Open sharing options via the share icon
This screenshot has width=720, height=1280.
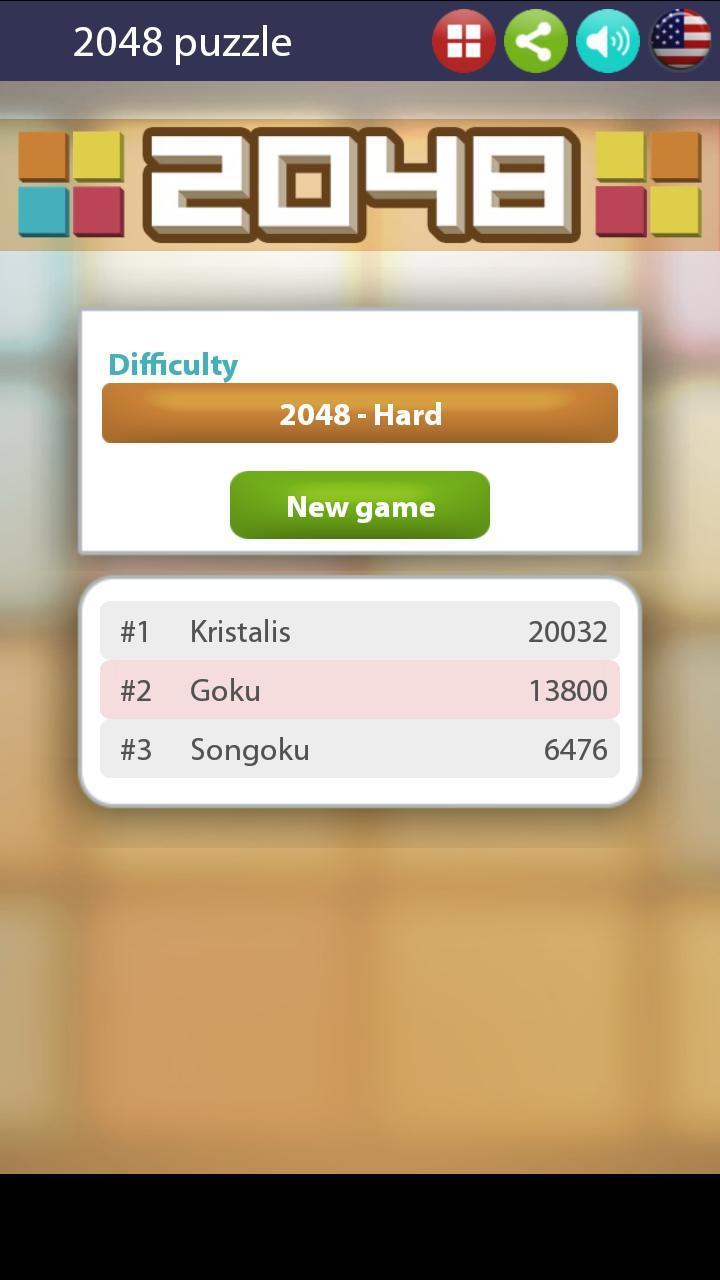tap(535, 41)
